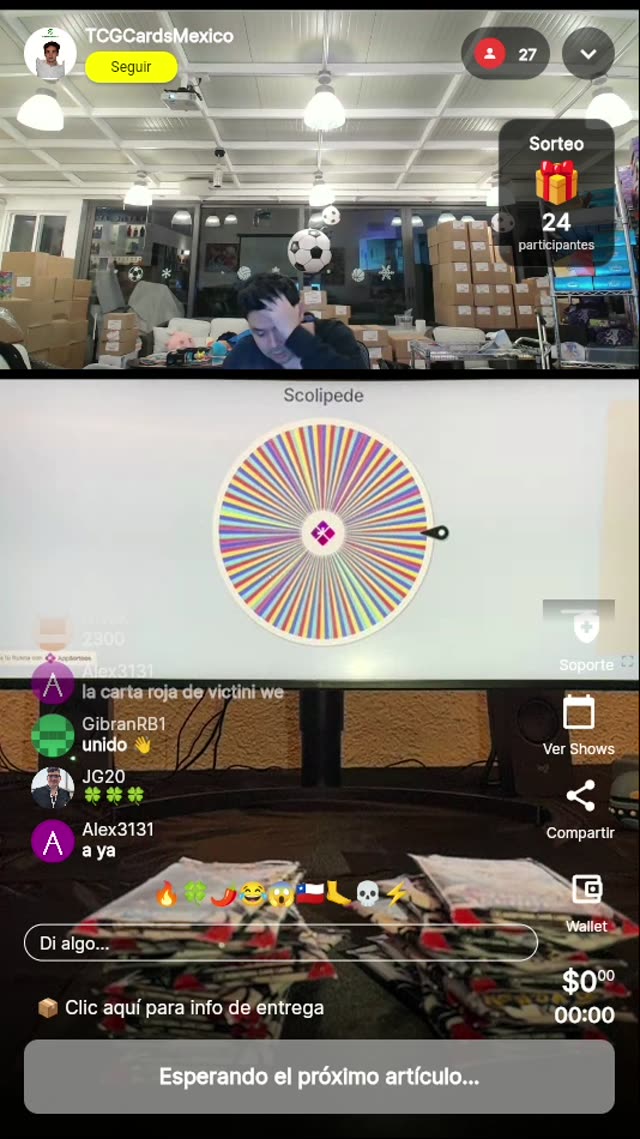Open delivery info via Clic aquí link

tap(180, 1007)
